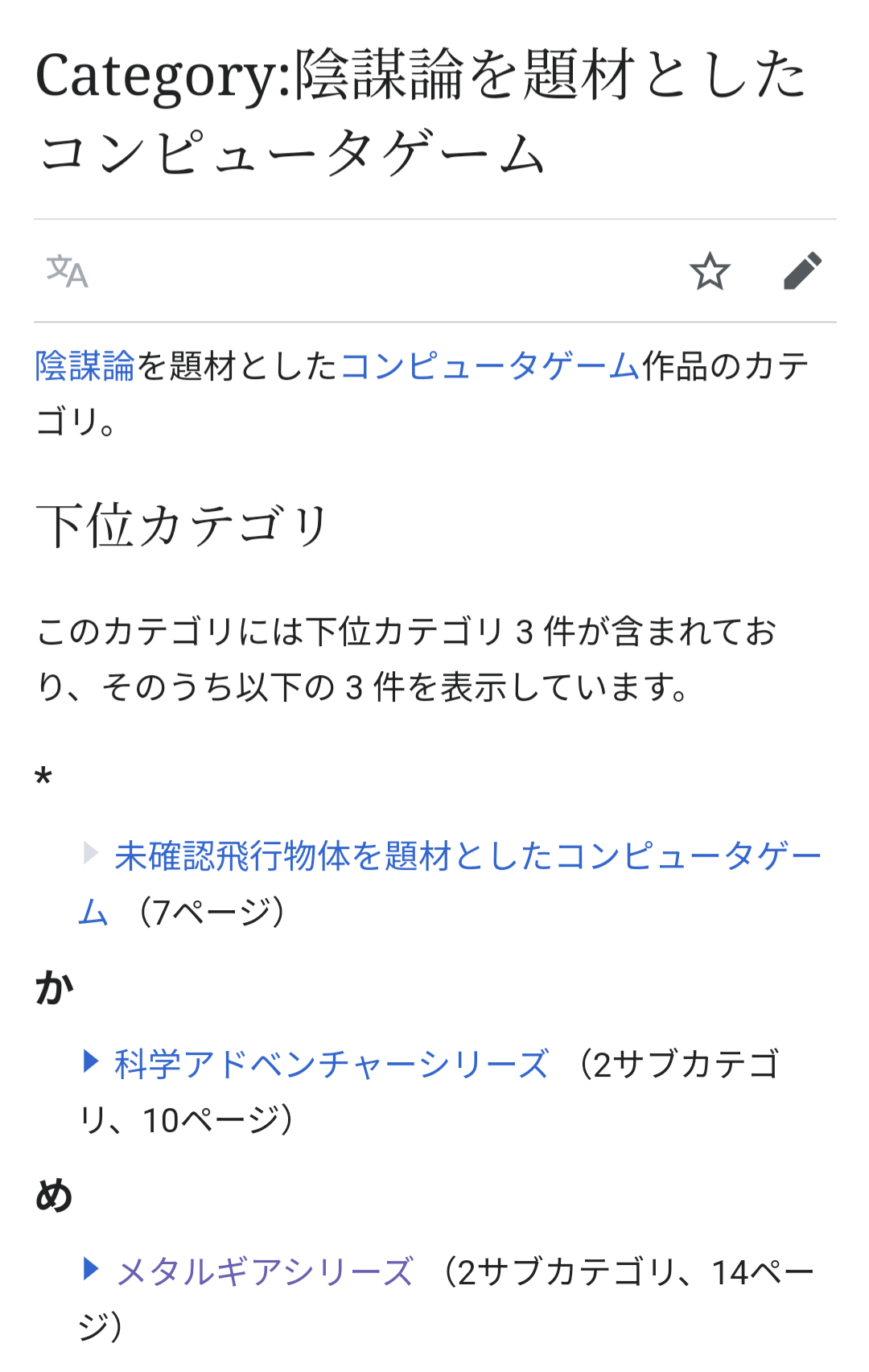Open the language selection icon
The height and width of the screenshot is (1372, 869).
point(67,271)
